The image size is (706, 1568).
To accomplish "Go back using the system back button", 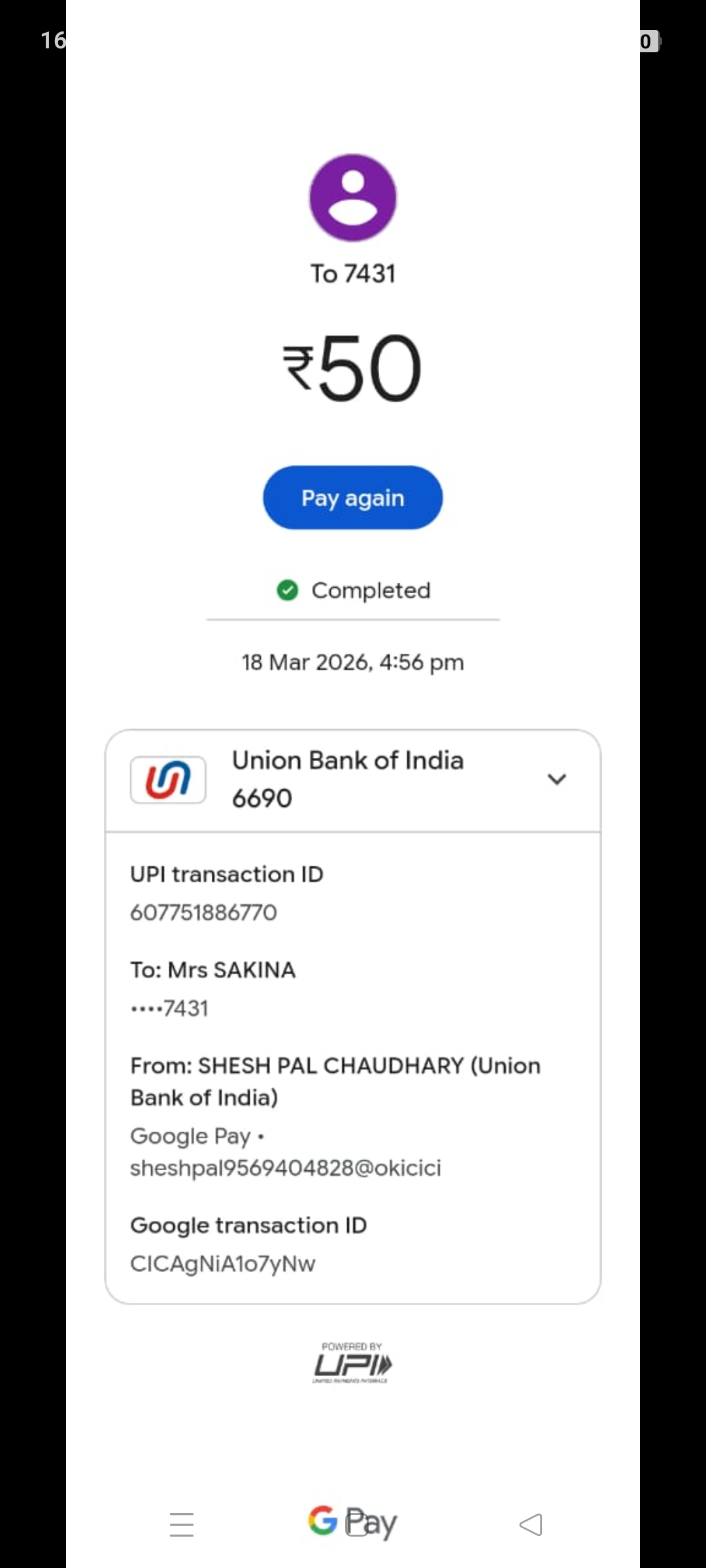I will click(x=531, y=1525).
